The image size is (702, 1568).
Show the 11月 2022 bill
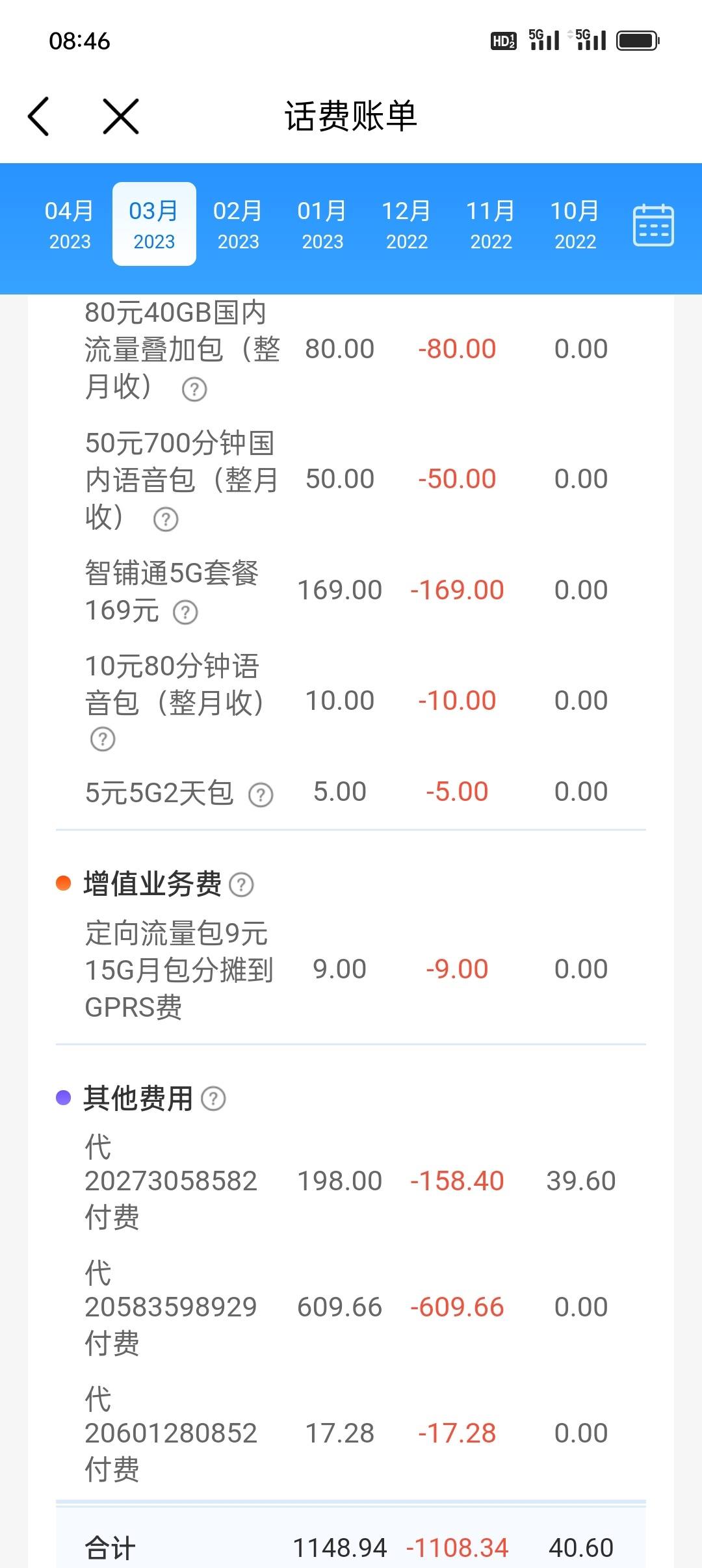[x=491, y=224]
